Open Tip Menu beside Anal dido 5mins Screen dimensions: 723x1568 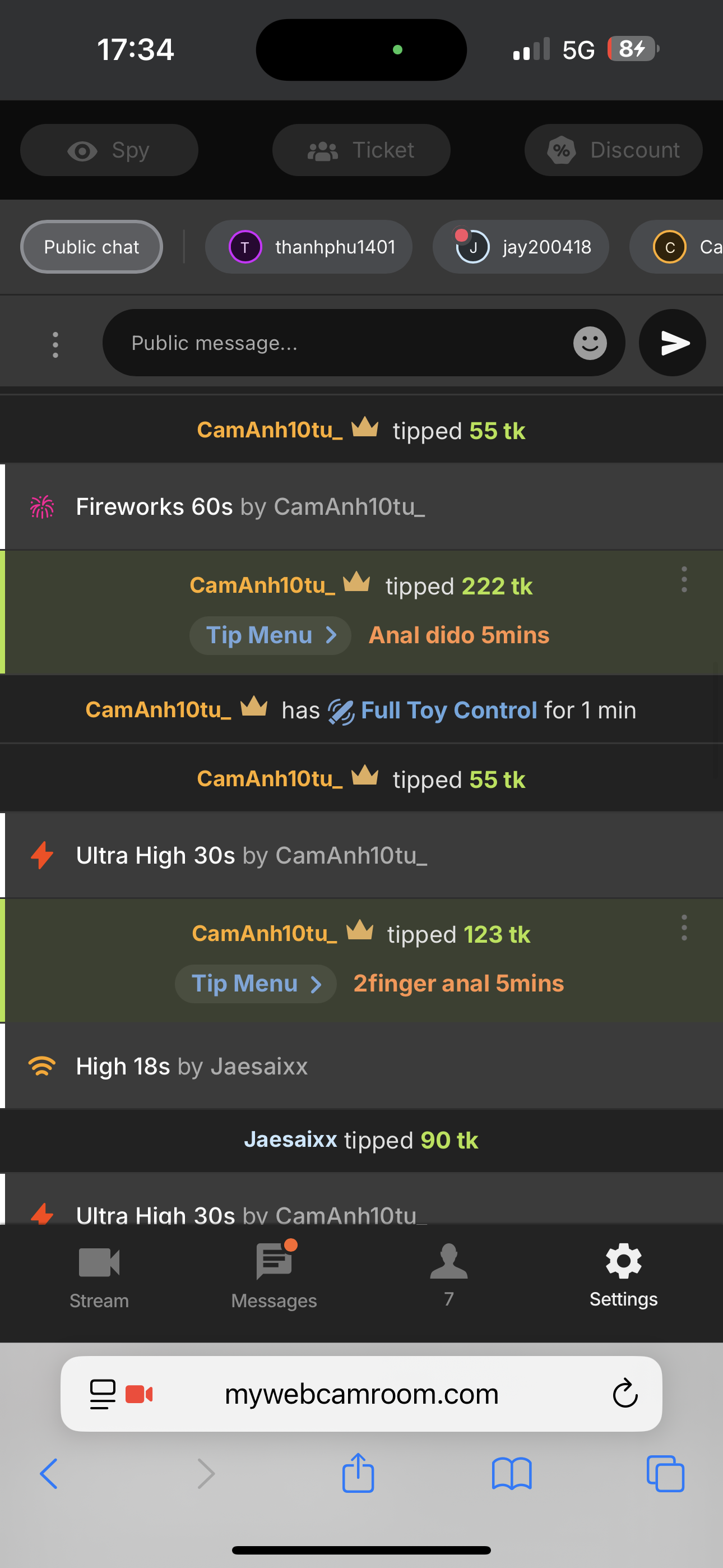pos(270,635)
